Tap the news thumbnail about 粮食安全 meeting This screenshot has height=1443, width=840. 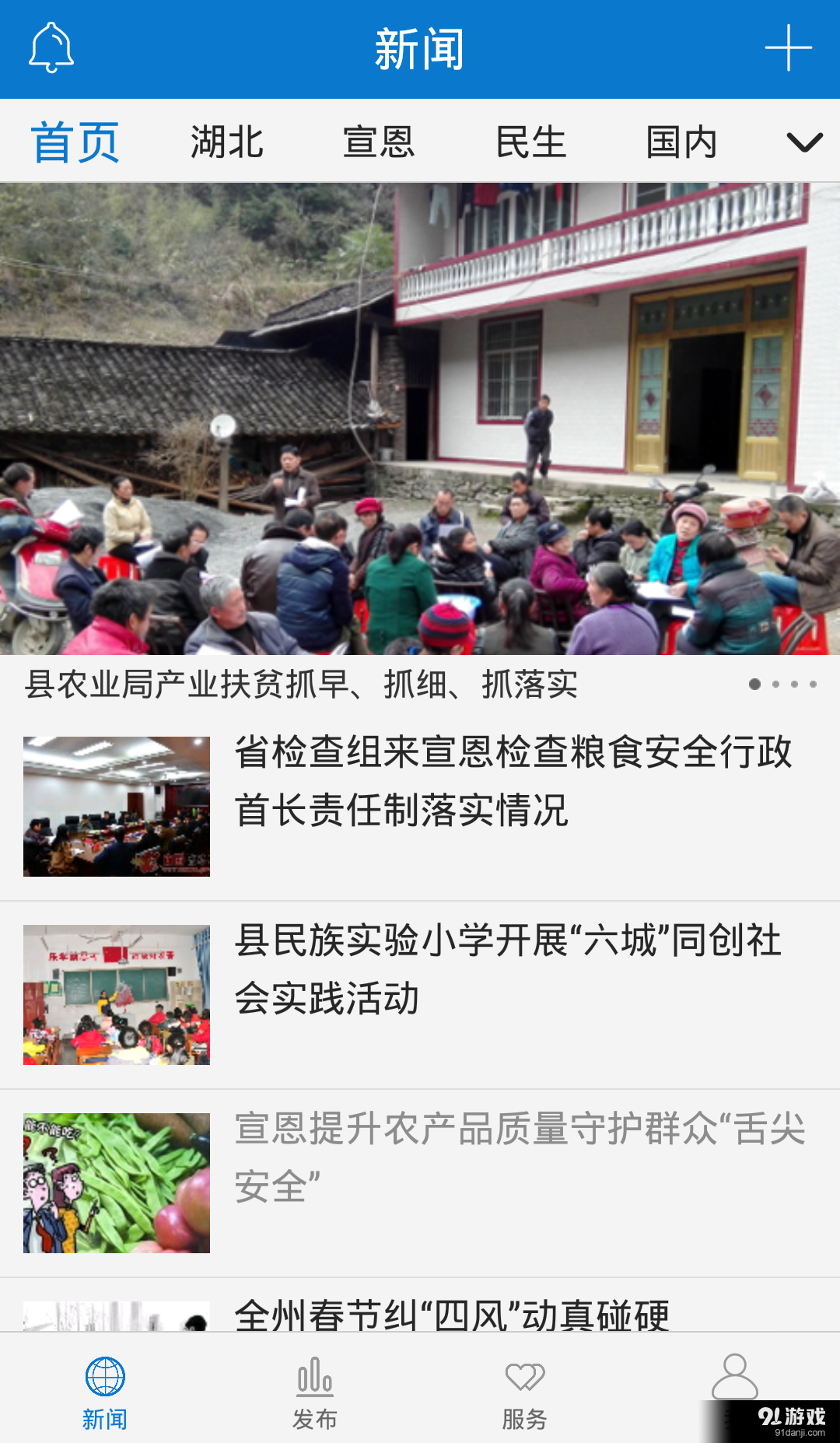117,807
